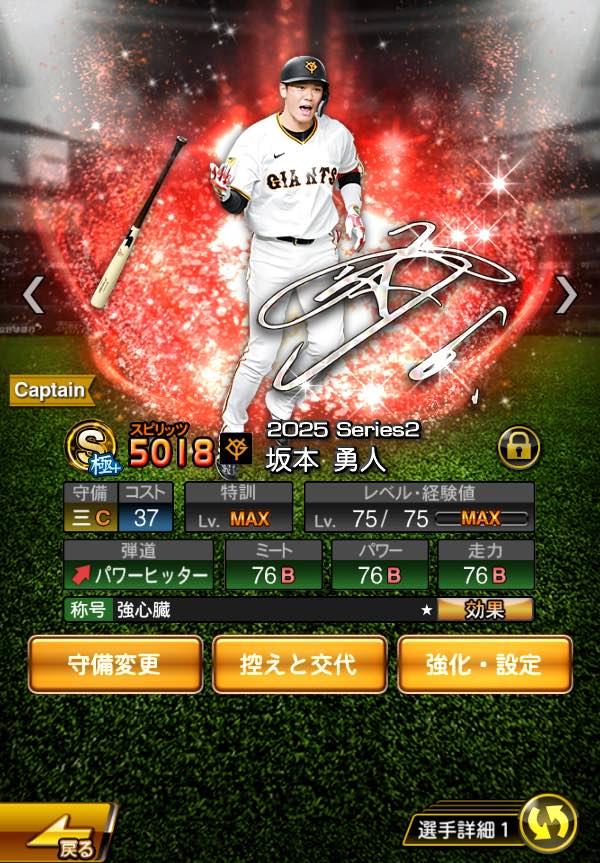Viewport: 600px width, 863px height.
Task: Switch the 選手詳細 1 detail view
Action: (548, 825)
